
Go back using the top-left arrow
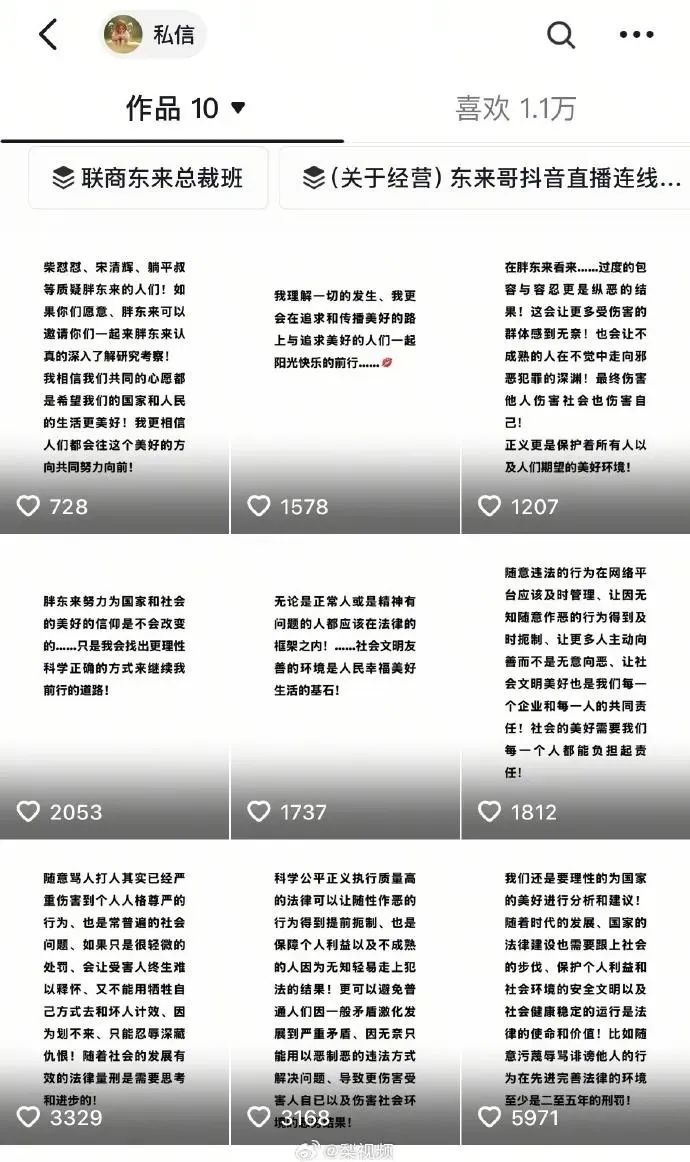coord(48,34)
